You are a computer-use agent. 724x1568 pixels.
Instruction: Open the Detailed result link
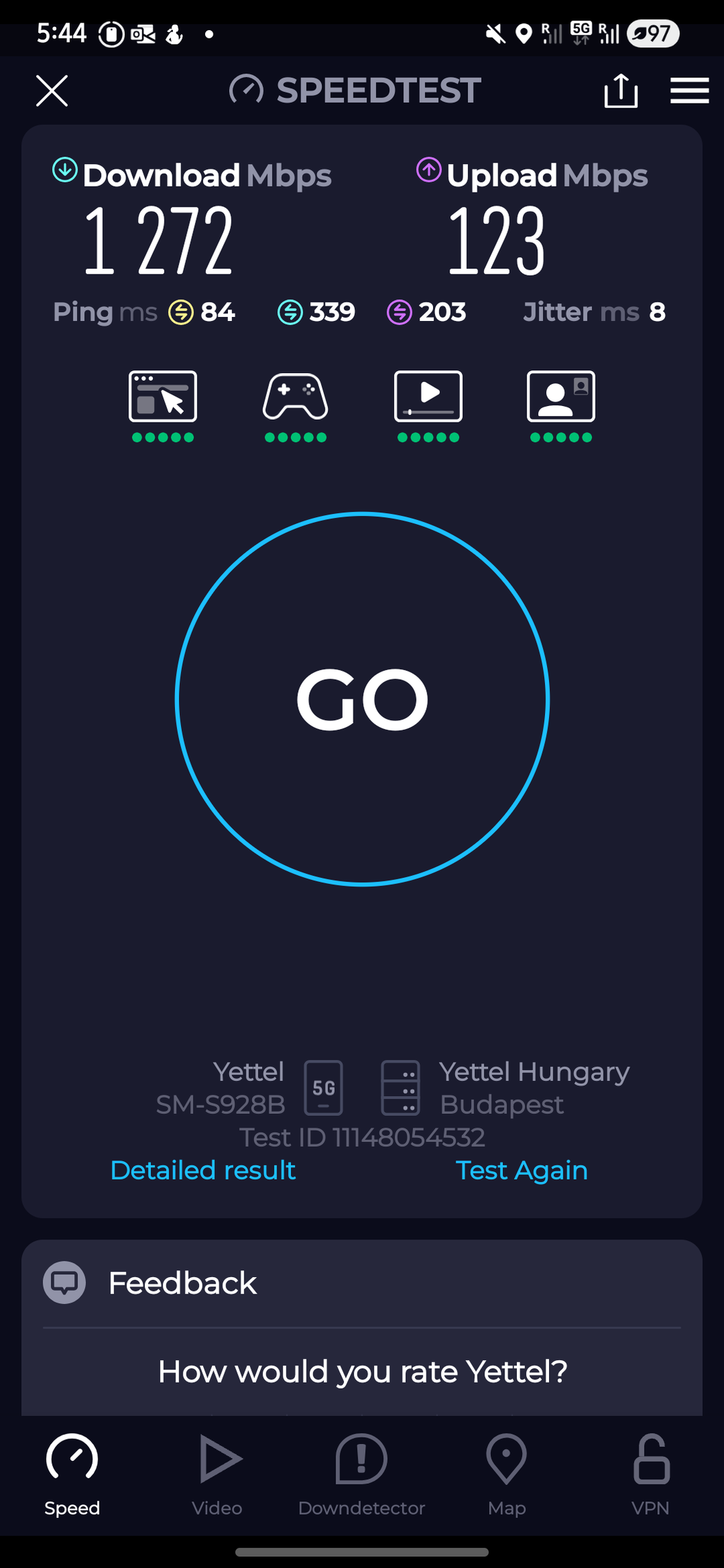[x=202, y=1170]
